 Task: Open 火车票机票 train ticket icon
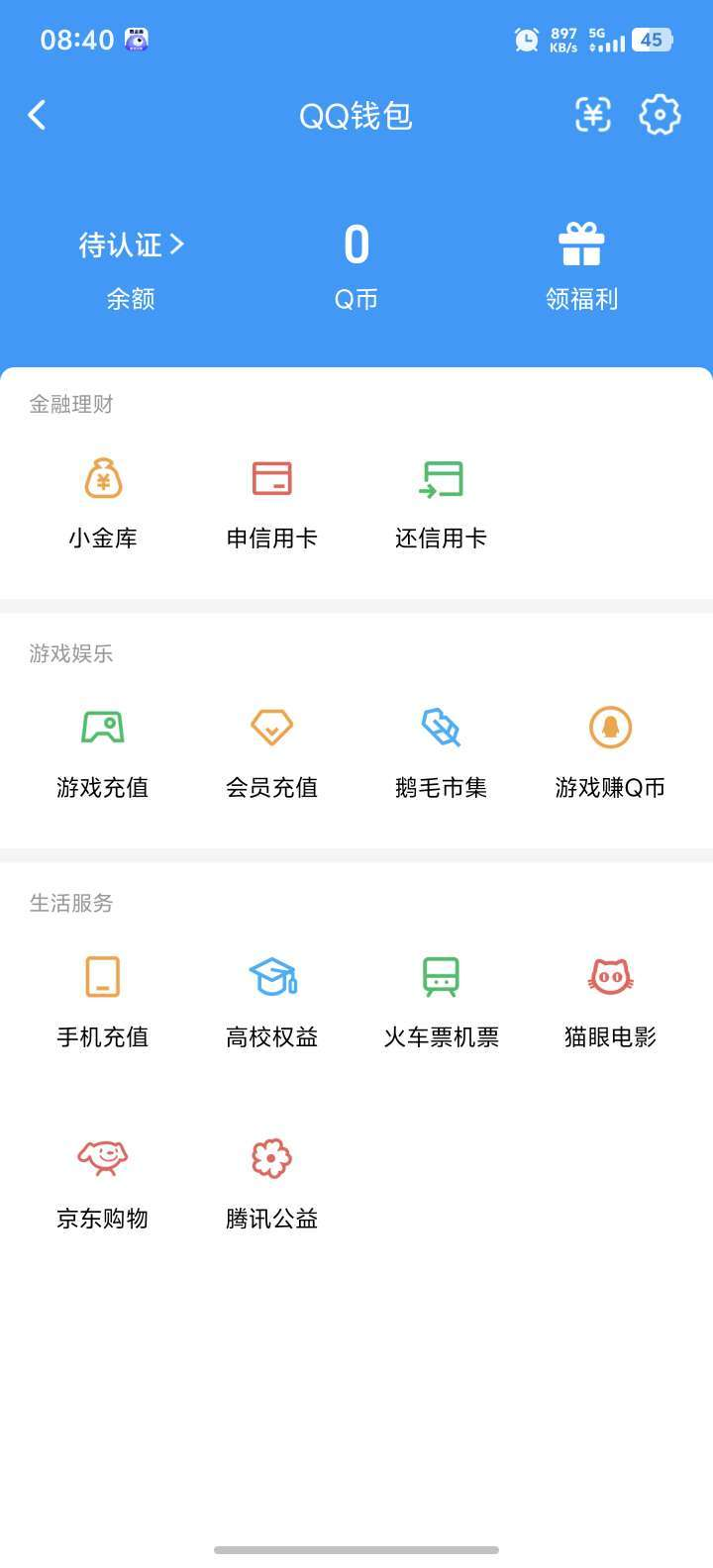pos(440,977)
